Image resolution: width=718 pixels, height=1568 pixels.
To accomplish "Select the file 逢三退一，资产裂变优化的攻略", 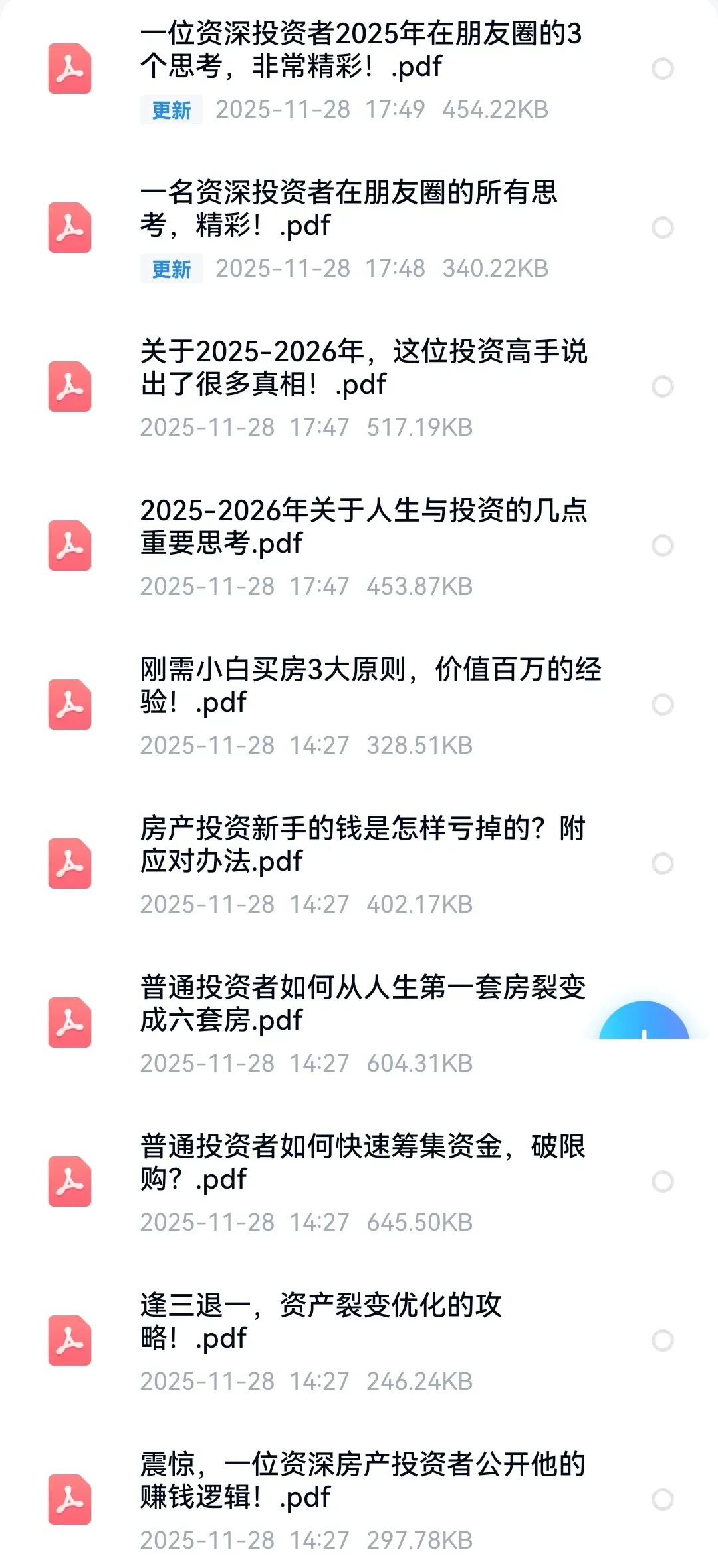I will click(663, 1340).
